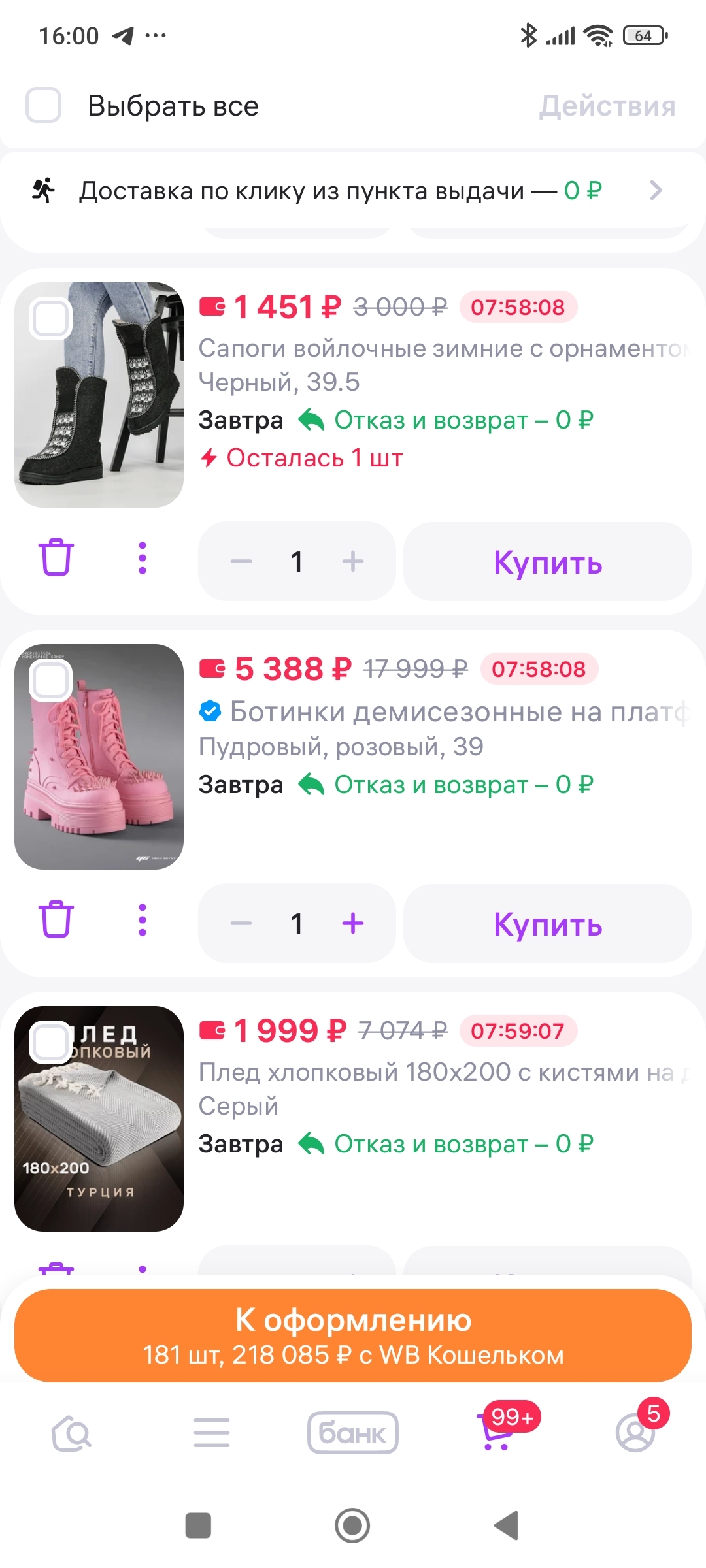Delete felt boots from the cart
This screenshot has width=706, height=1568.
coord(56,559)
